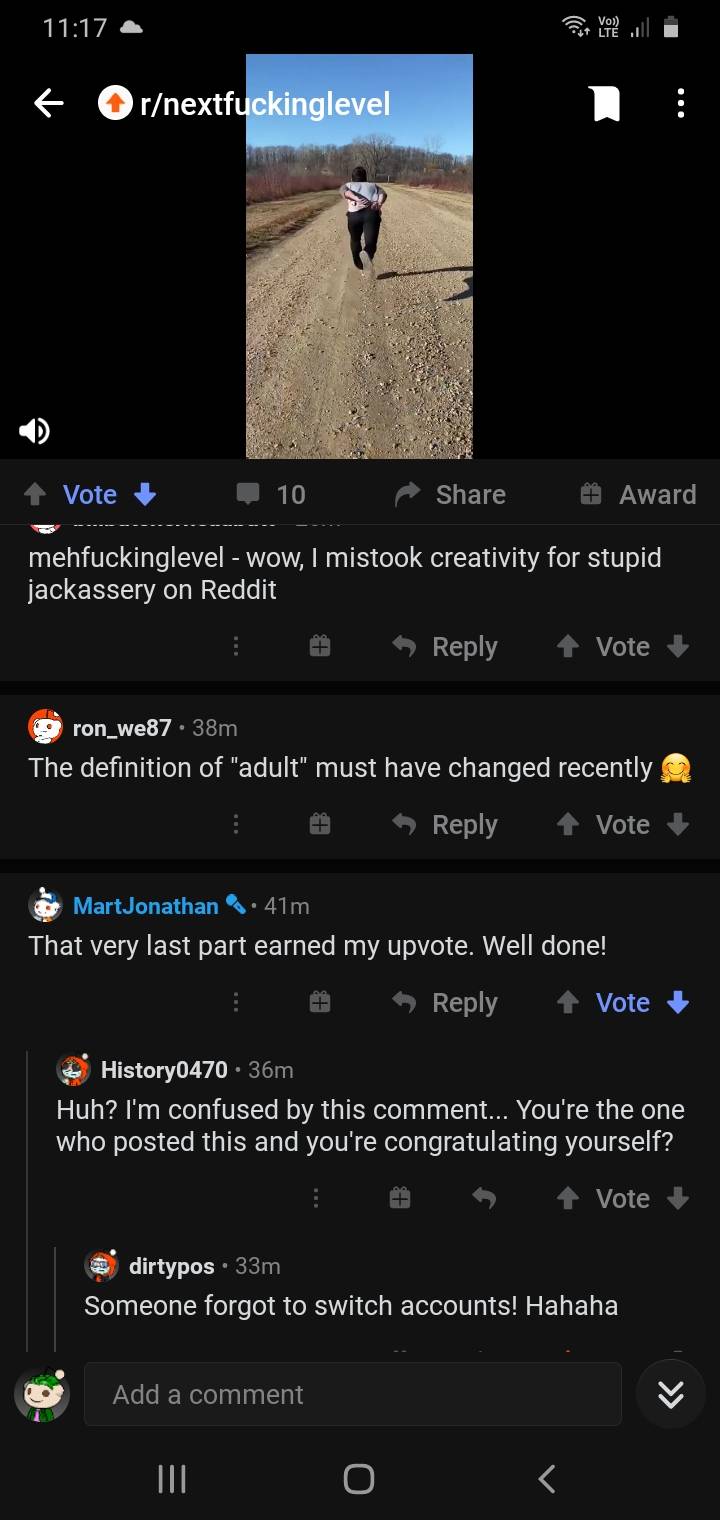Screen dimensions: 720x1520
Task: Tap the Android home button
Action: 359,1478
